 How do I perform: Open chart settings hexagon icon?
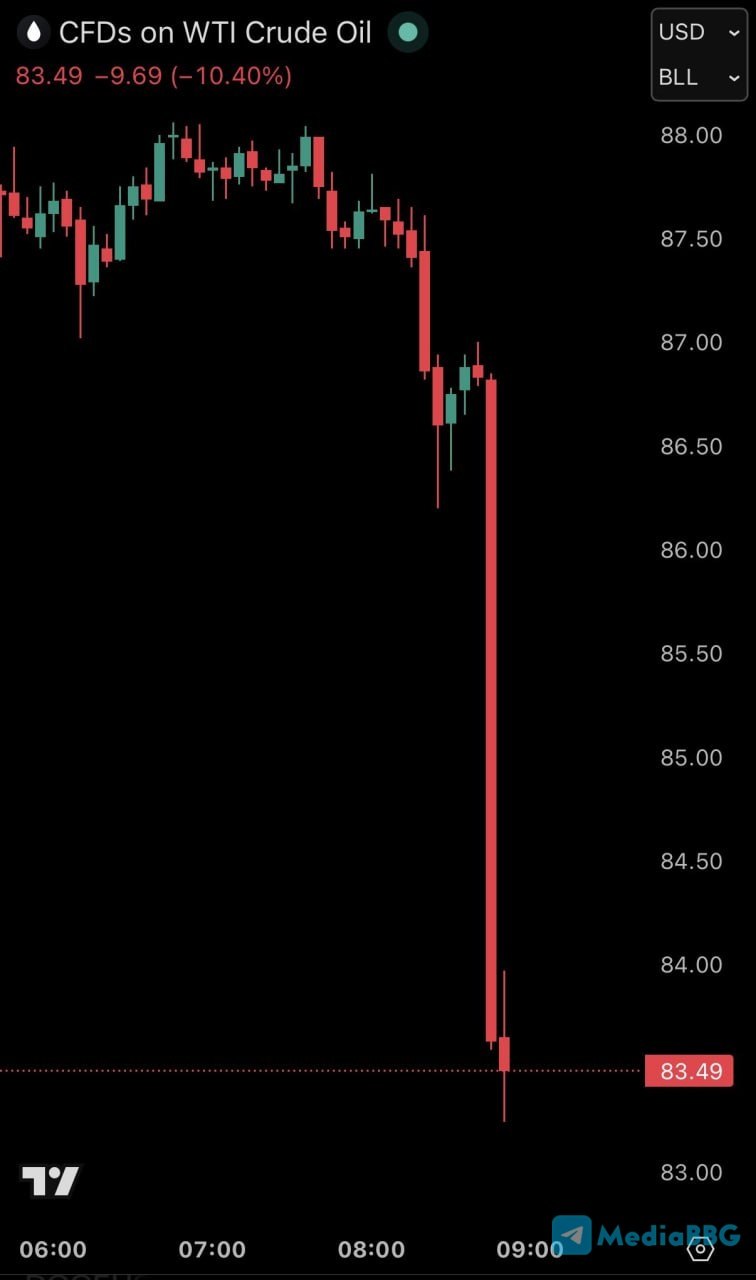pos(701,1248)
